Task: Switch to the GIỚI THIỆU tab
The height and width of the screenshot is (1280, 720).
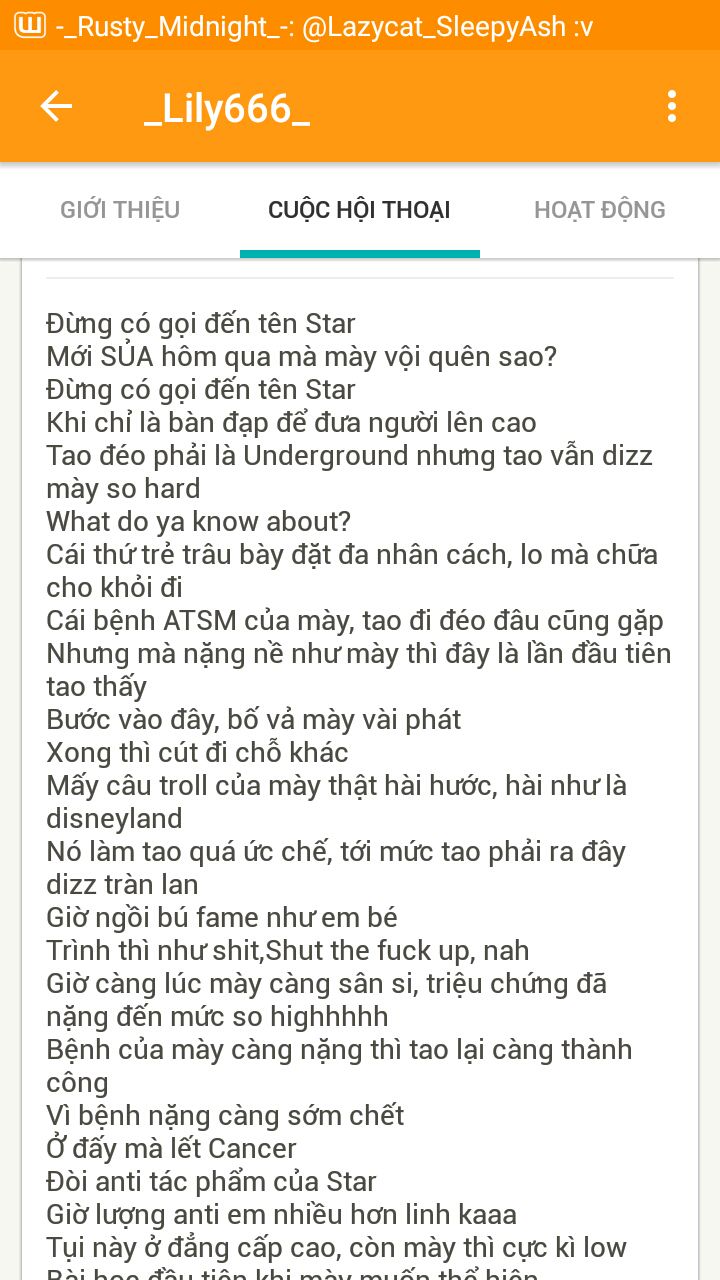Action: click(x=120, y=210)
